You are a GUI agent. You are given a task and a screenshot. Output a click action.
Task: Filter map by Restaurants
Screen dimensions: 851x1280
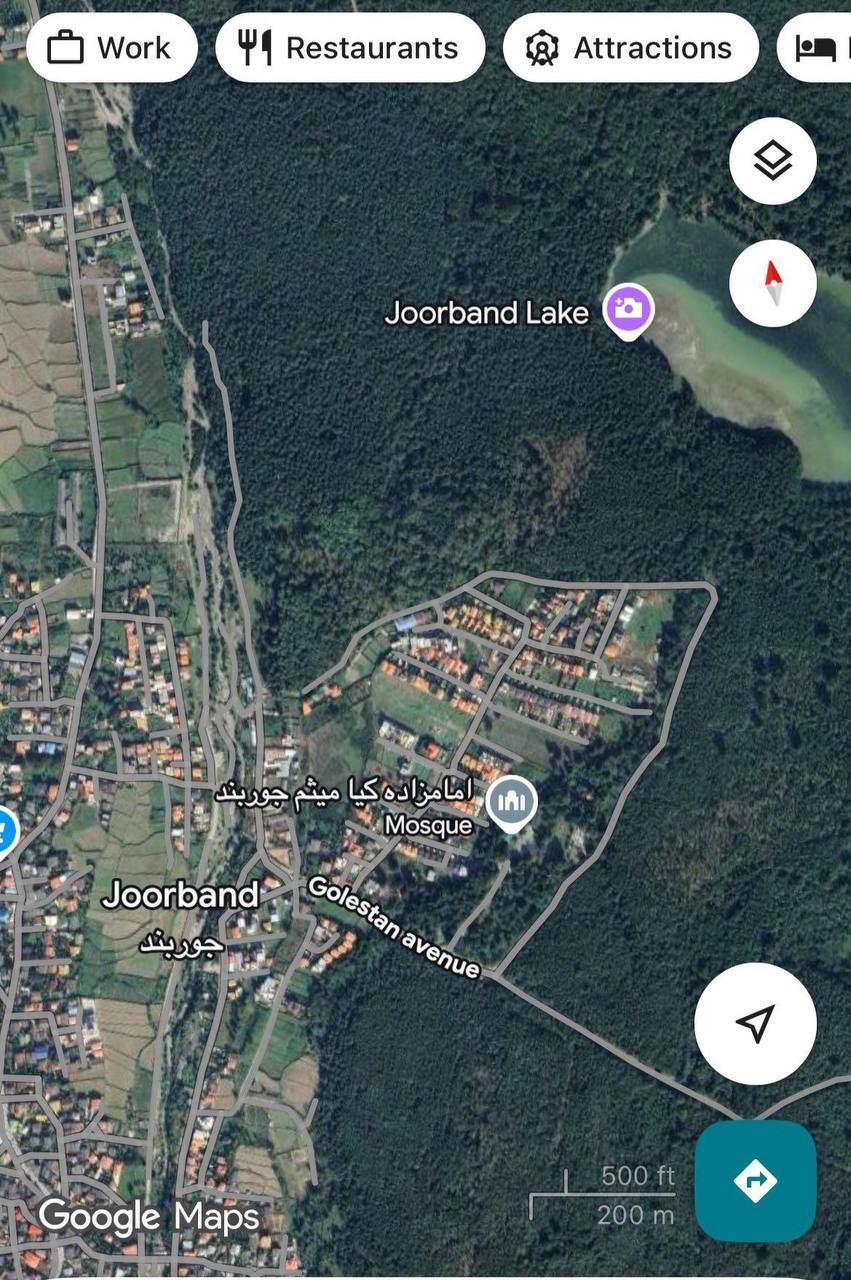click(x=350, y=47)
